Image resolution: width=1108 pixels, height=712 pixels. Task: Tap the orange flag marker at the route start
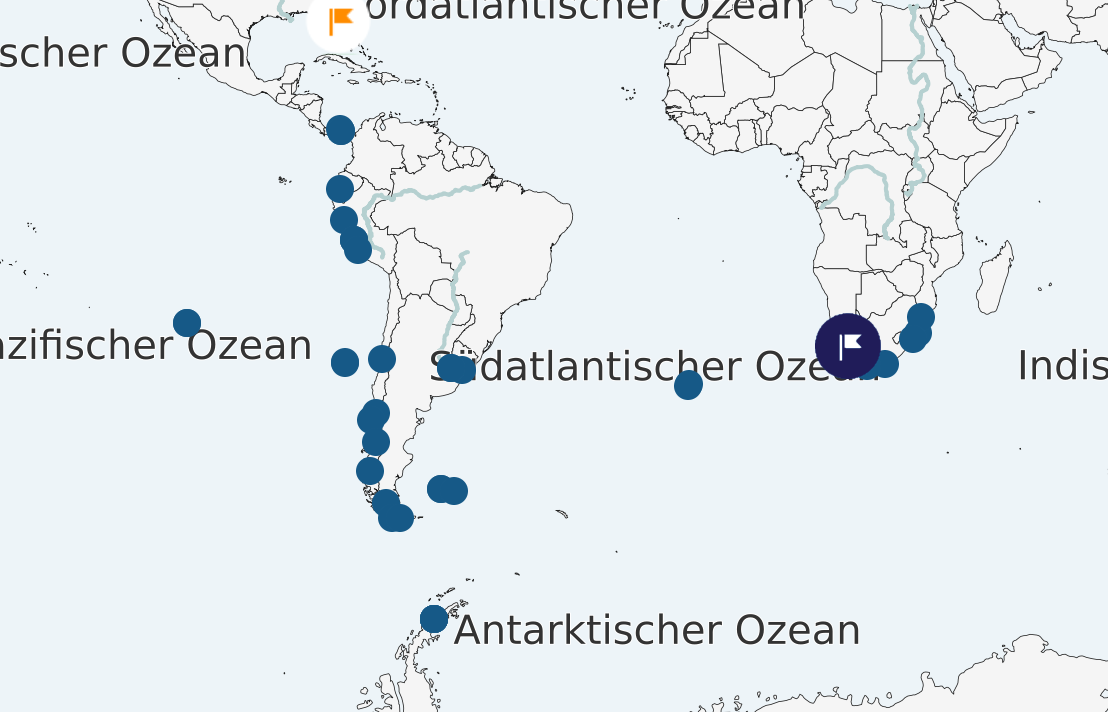click(339, 19)
